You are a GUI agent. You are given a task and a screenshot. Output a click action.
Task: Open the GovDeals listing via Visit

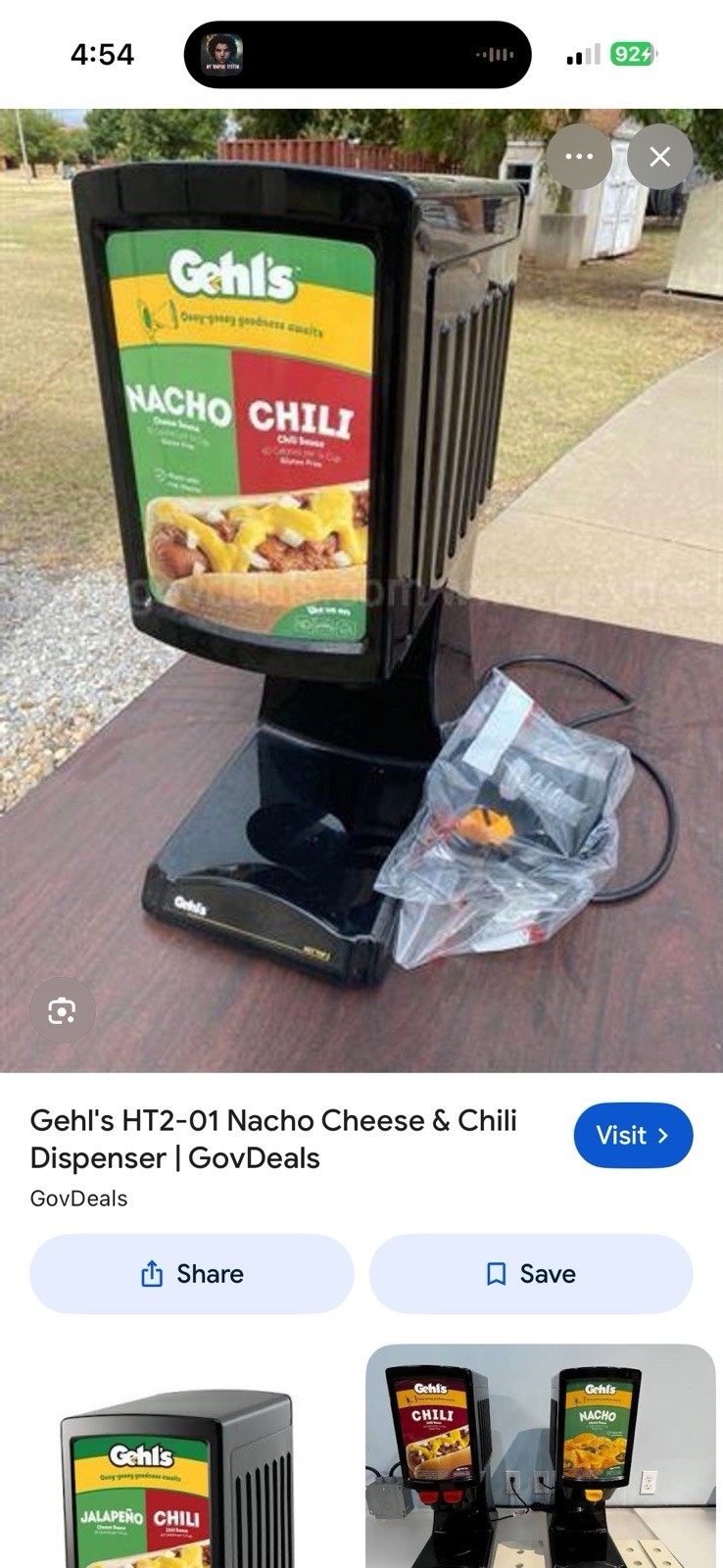click(633, 1135)
